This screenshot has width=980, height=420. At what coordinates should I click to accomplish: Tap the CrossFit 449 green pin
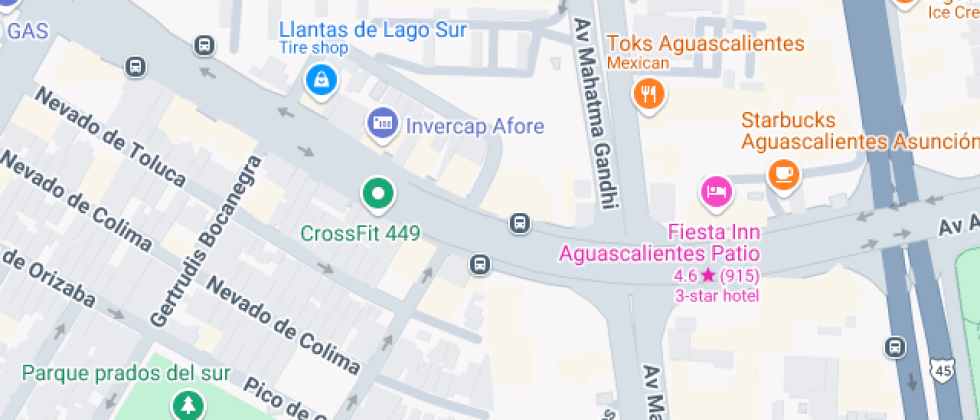click(x=378, y=194)
